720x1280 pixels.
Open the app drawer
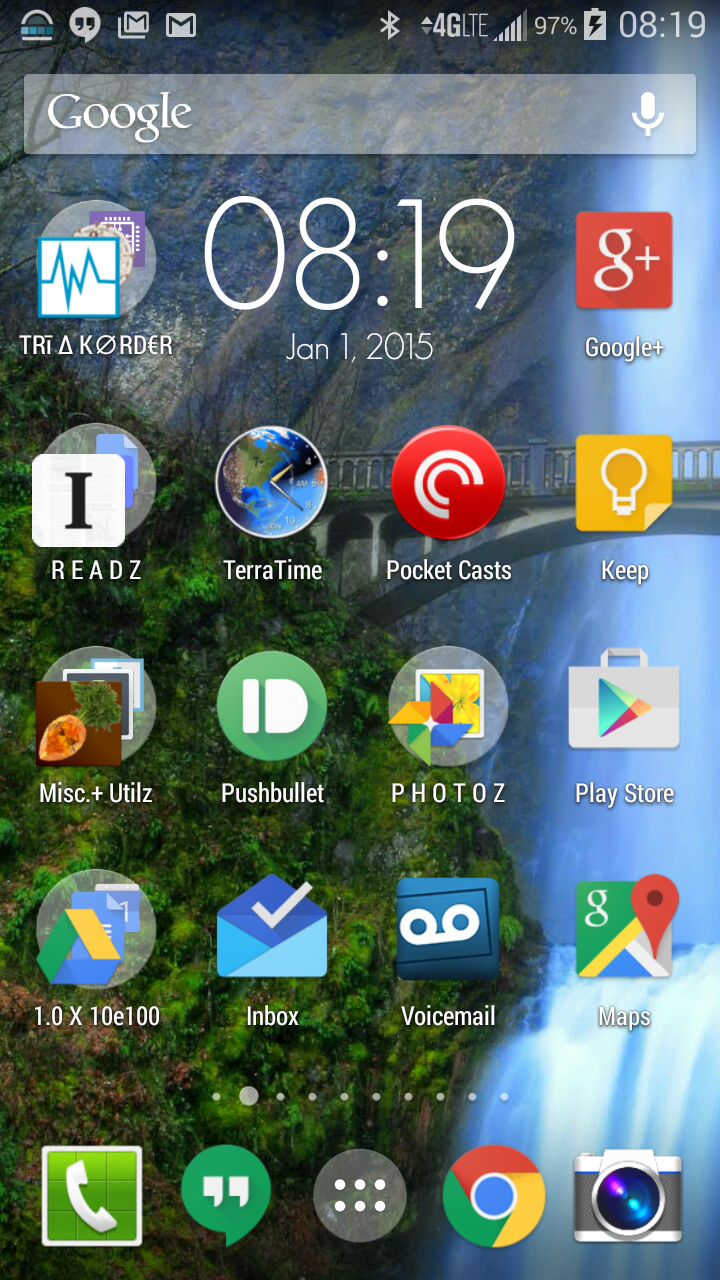pyautogui.click(x=360, y=1196)
